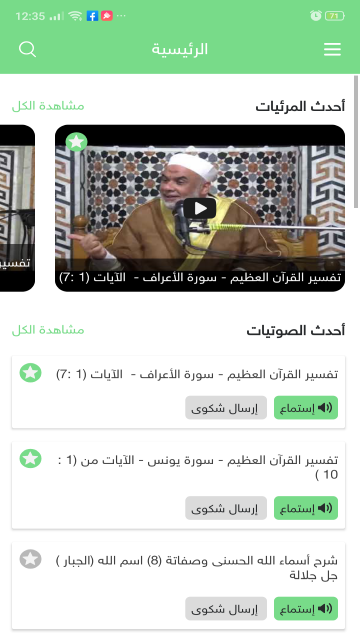Listen to سورة يونس audio via إستماع

pyautogui.click(x=306, y=508)
